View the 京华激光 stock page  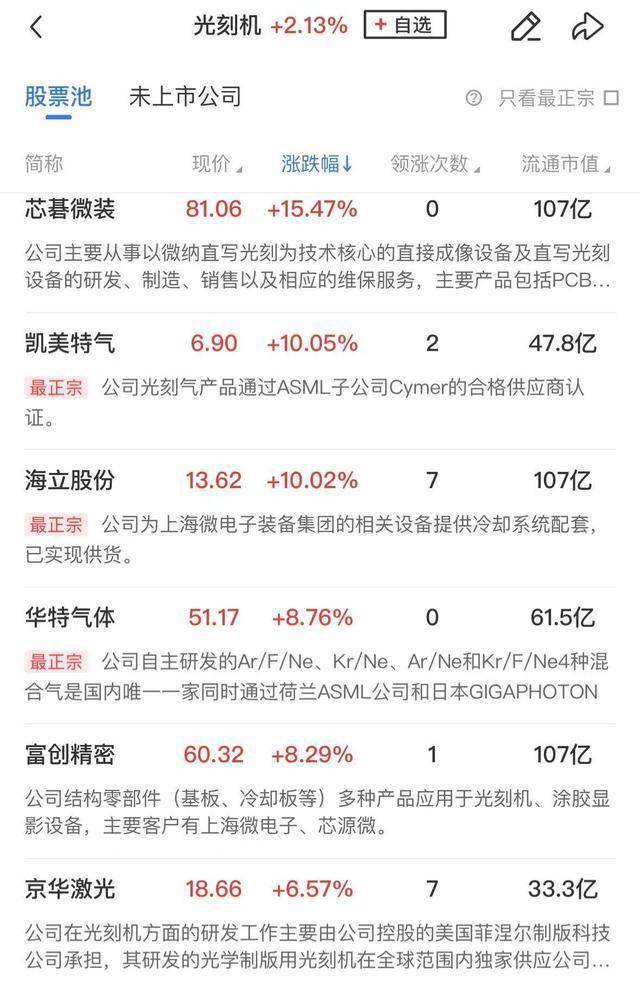pos(70,888)
